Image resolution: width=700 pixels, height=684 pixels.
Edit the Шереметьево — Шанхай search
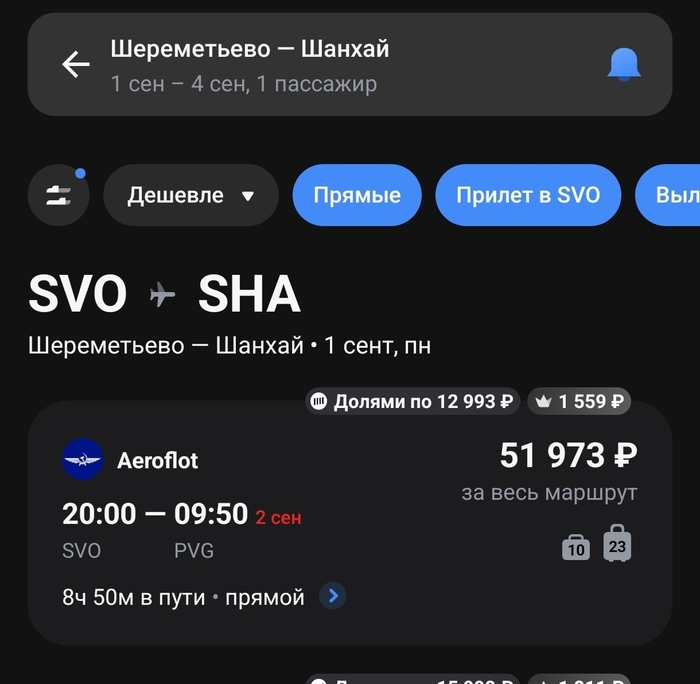click(x=300, y=65)
